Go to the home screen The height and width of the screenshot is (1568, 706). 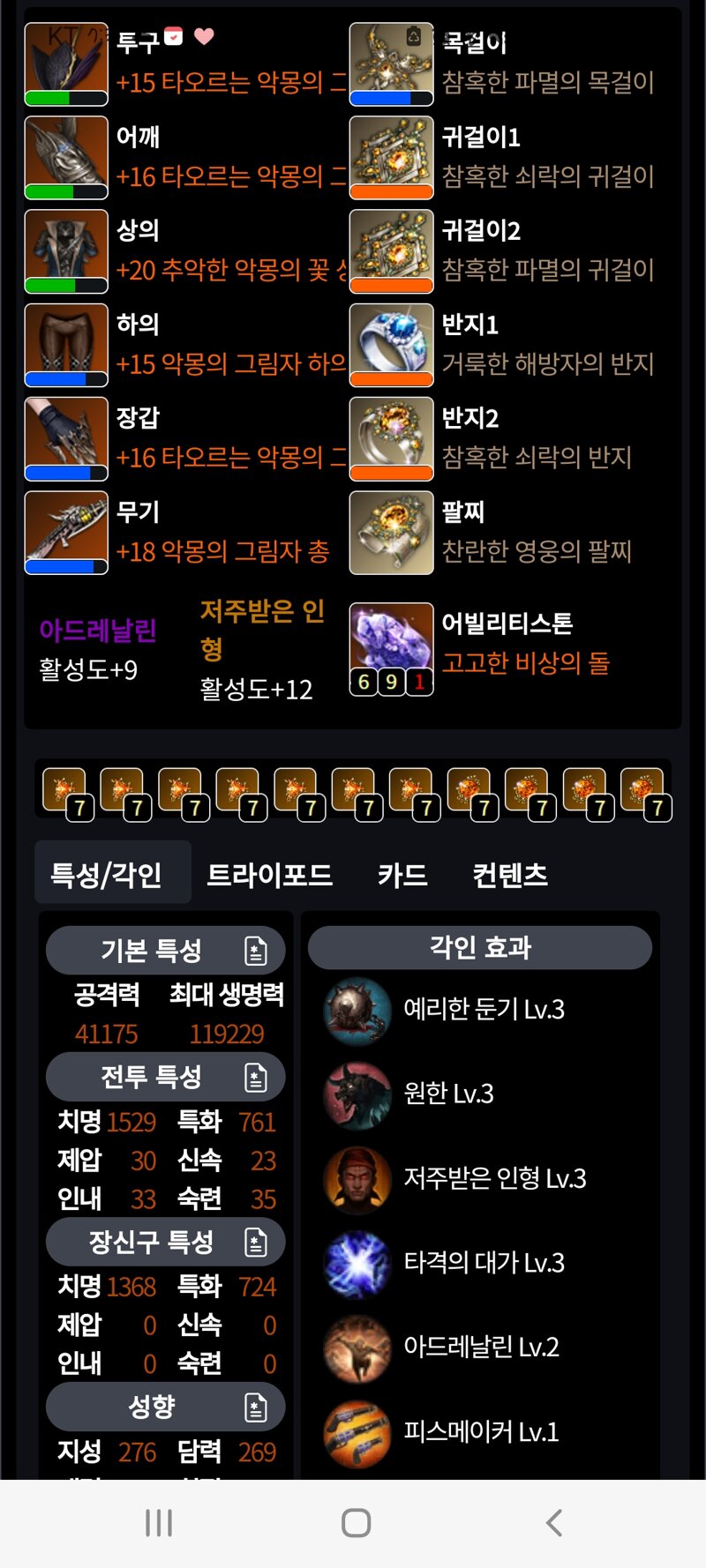356,1522
